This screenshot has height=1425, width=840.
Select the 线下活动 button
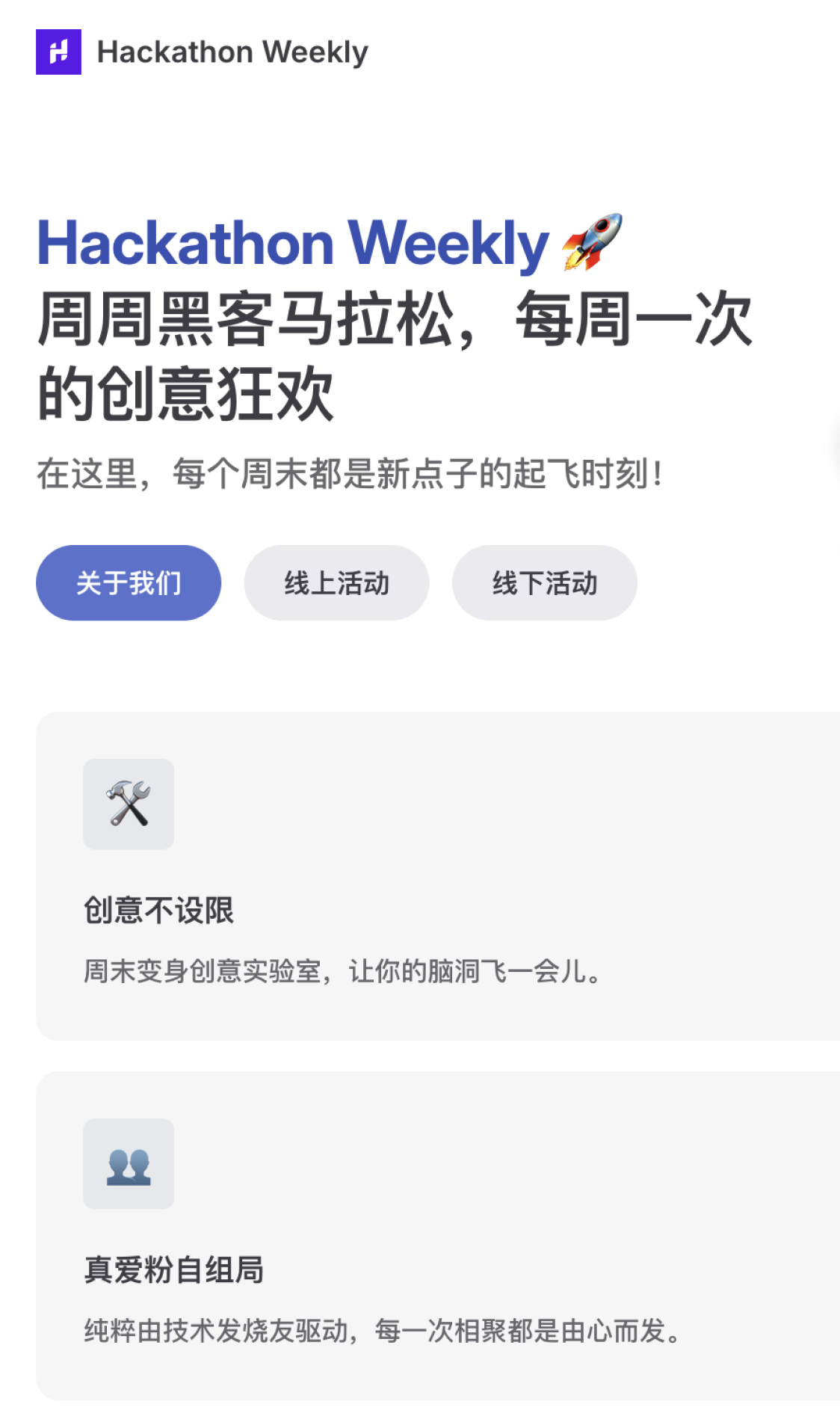544,583
